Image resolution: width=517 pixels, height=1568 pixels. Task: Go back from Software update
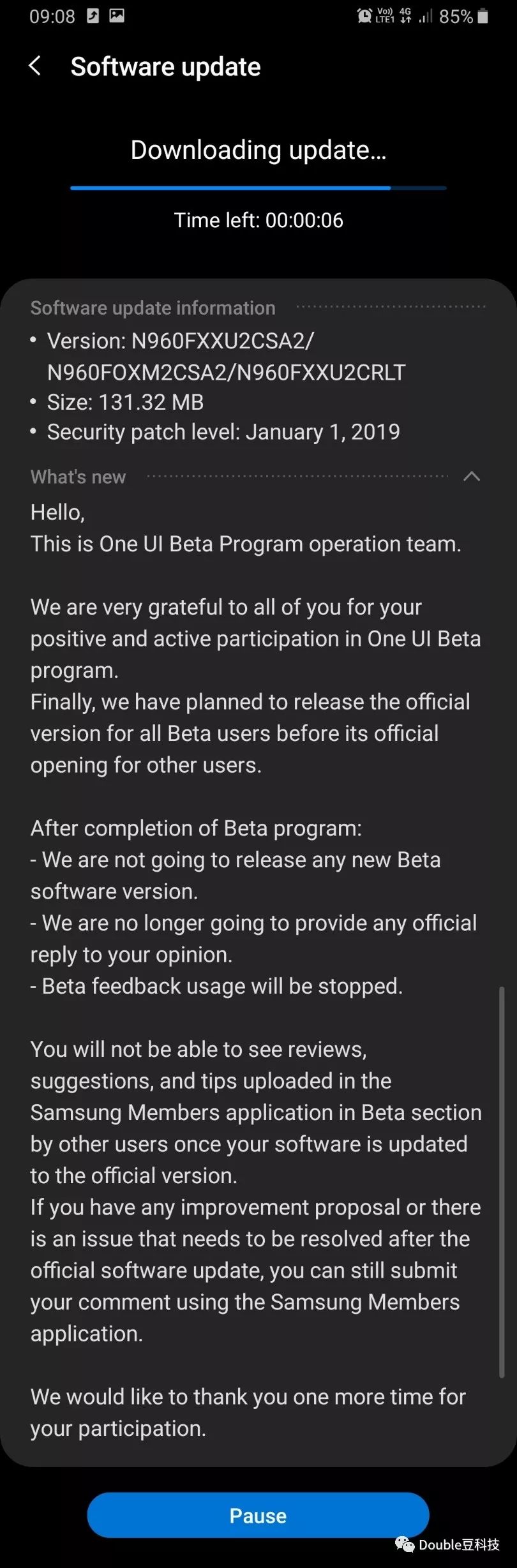point(35,66)
